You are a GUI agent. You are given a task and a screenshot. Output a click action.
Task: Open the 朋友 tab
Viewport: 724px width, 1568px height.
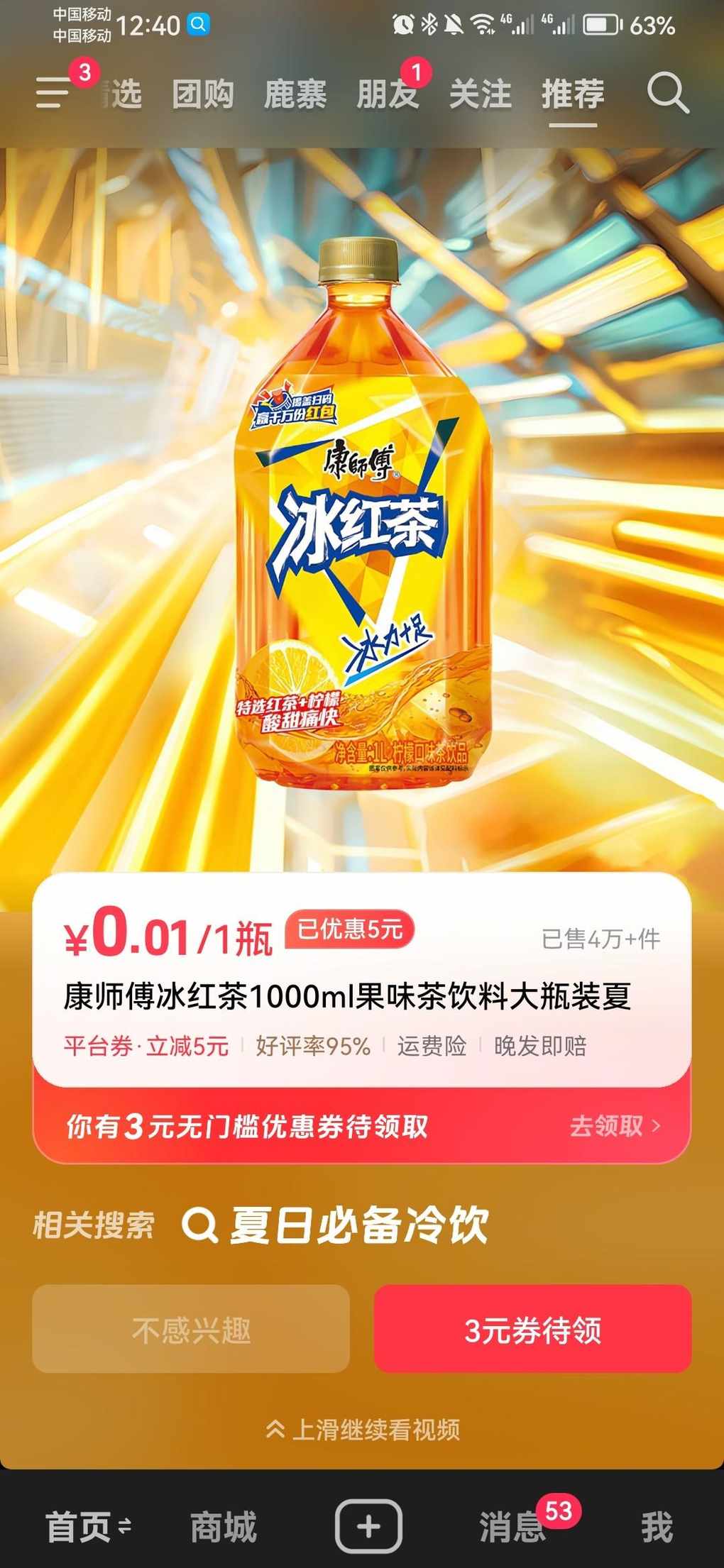click(x=387, y=94)
